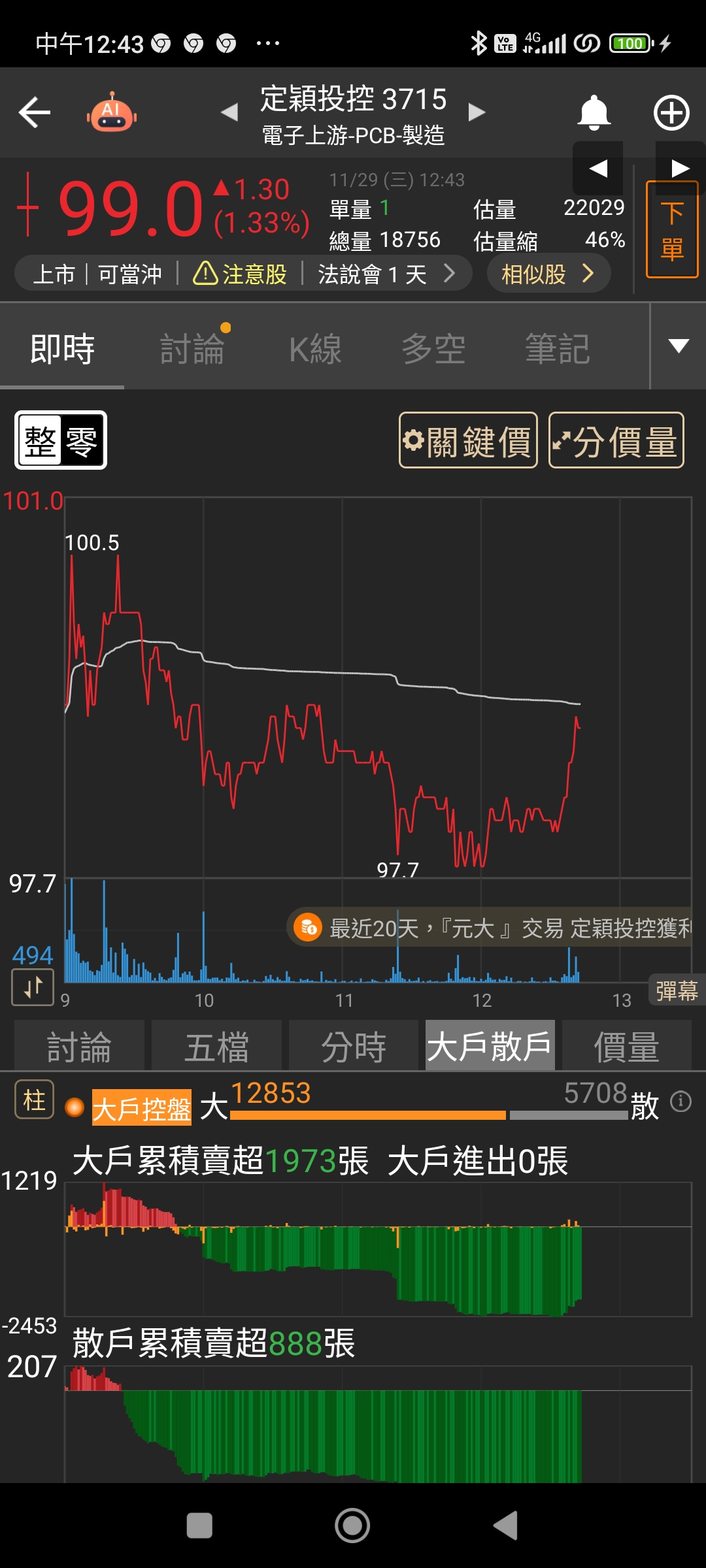Open the AI assistant robot icon
The image size is (706, 1568).
point(110,112)
